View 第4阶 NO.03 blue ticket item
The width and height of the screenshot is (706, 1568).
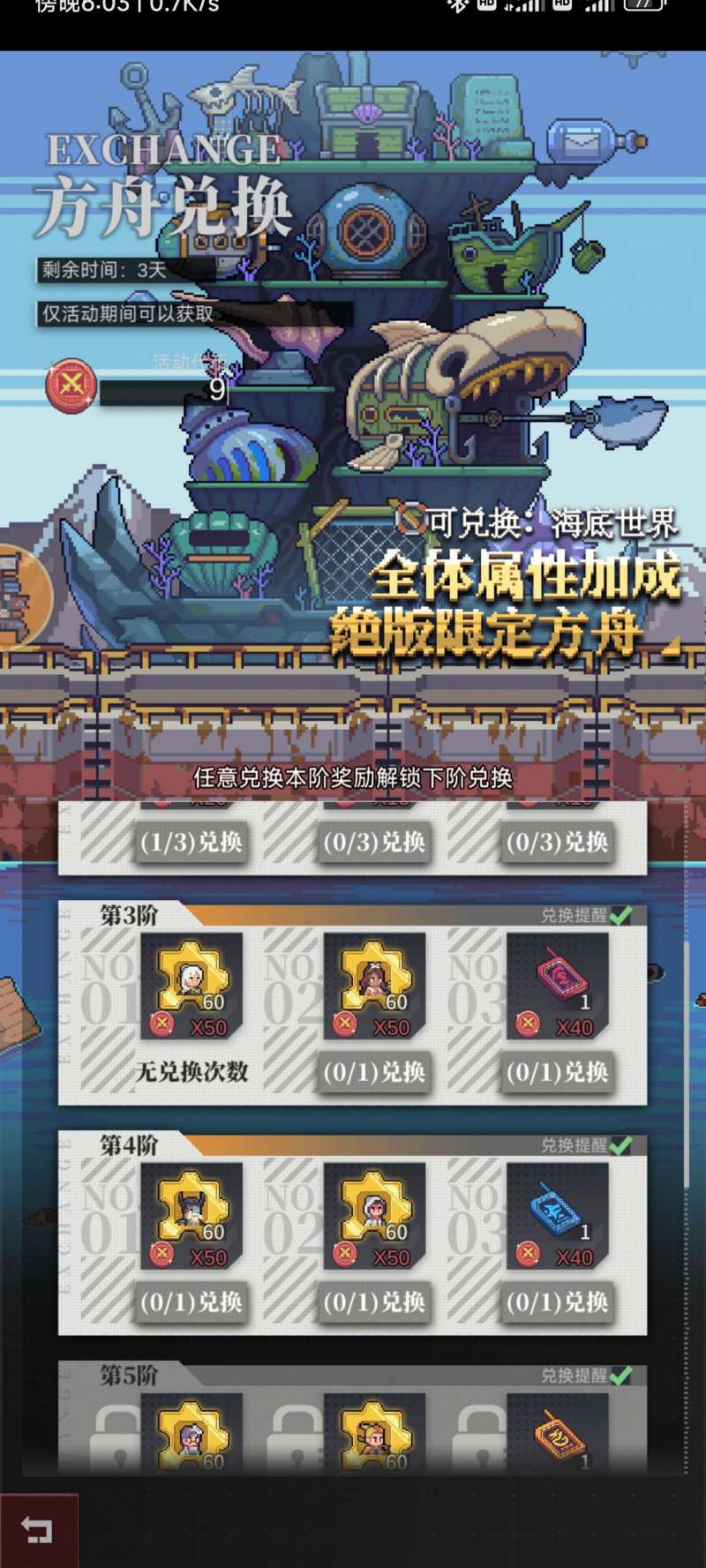click(x=557, y=1215)
